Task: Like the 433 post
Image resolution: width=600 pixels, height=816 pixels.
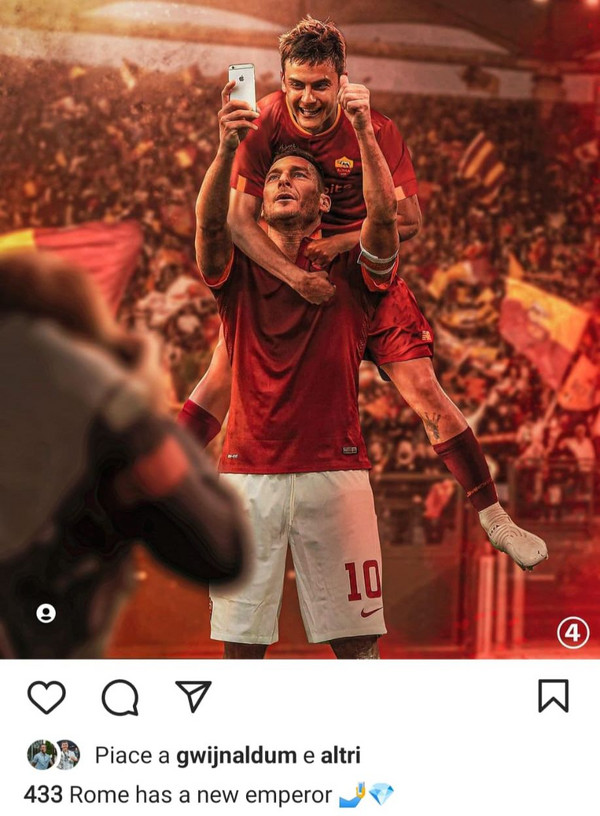Action: tap(46, 697)
